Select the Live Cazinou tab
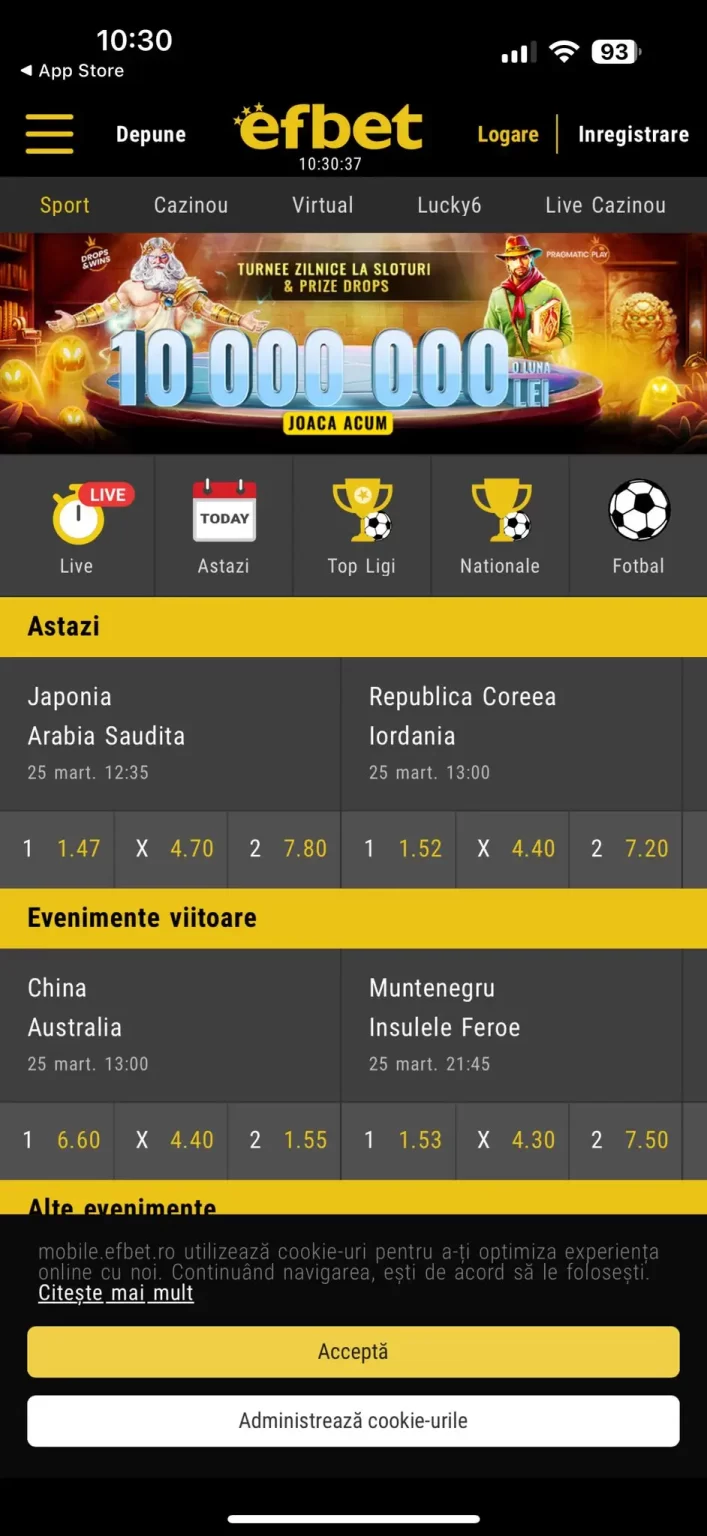This screenshot has width=707, height=1536. [605, 205]
